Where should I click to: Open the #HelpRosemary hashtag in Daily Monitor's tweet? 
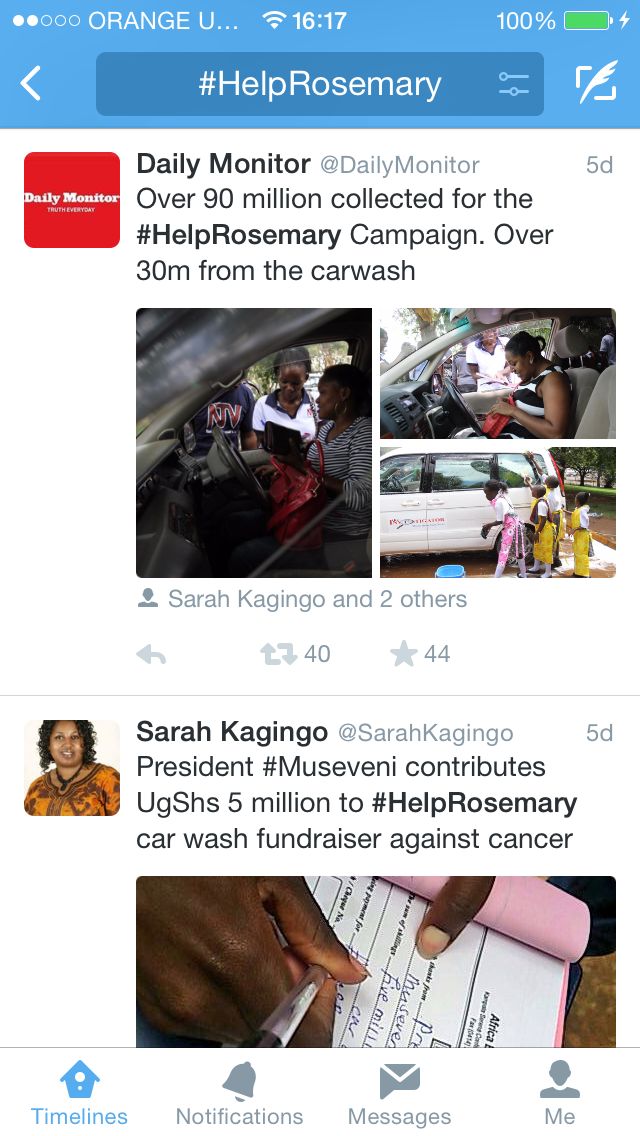[238, 235]
